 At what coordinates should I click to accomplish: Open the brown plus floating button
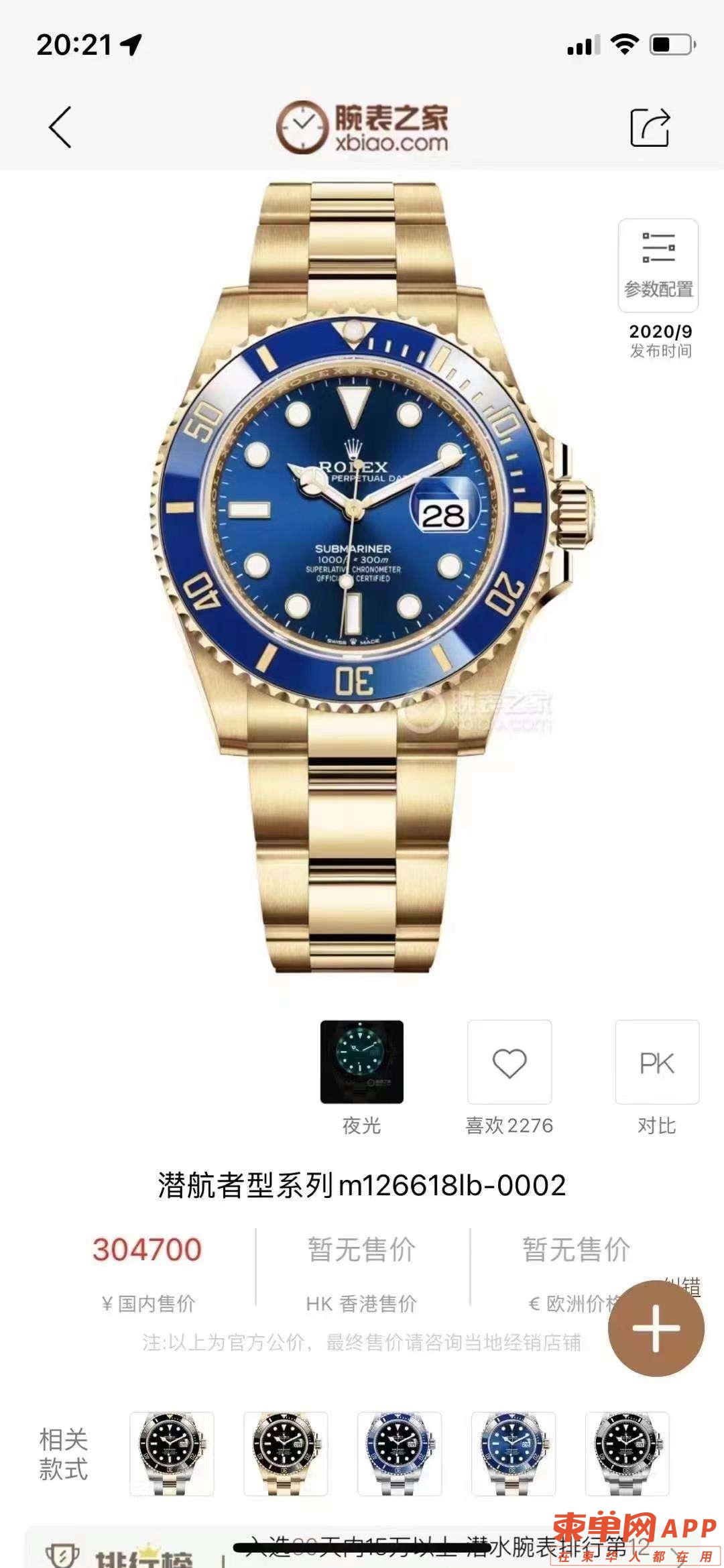[x=656, y=1328]
